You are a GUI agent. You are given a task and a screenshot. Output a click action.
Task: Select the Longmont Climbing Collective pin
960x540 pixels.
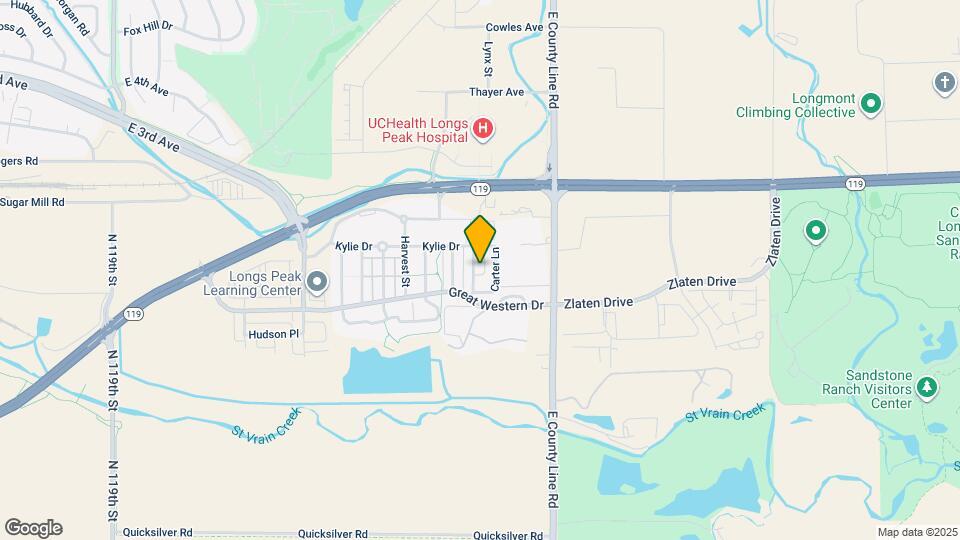[871, 104]
